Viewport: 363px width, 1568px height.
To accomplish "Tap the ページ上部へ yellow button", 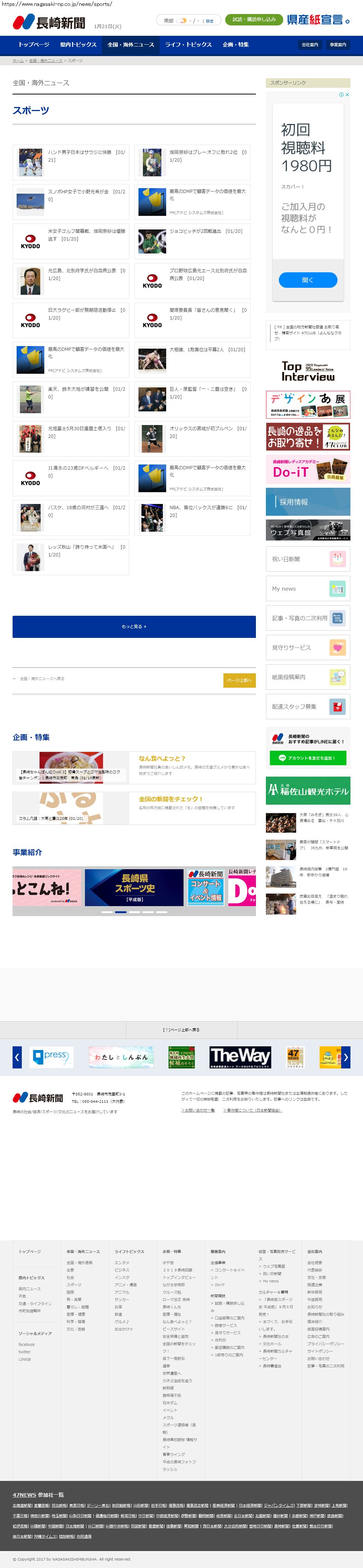I will [239, 680].
